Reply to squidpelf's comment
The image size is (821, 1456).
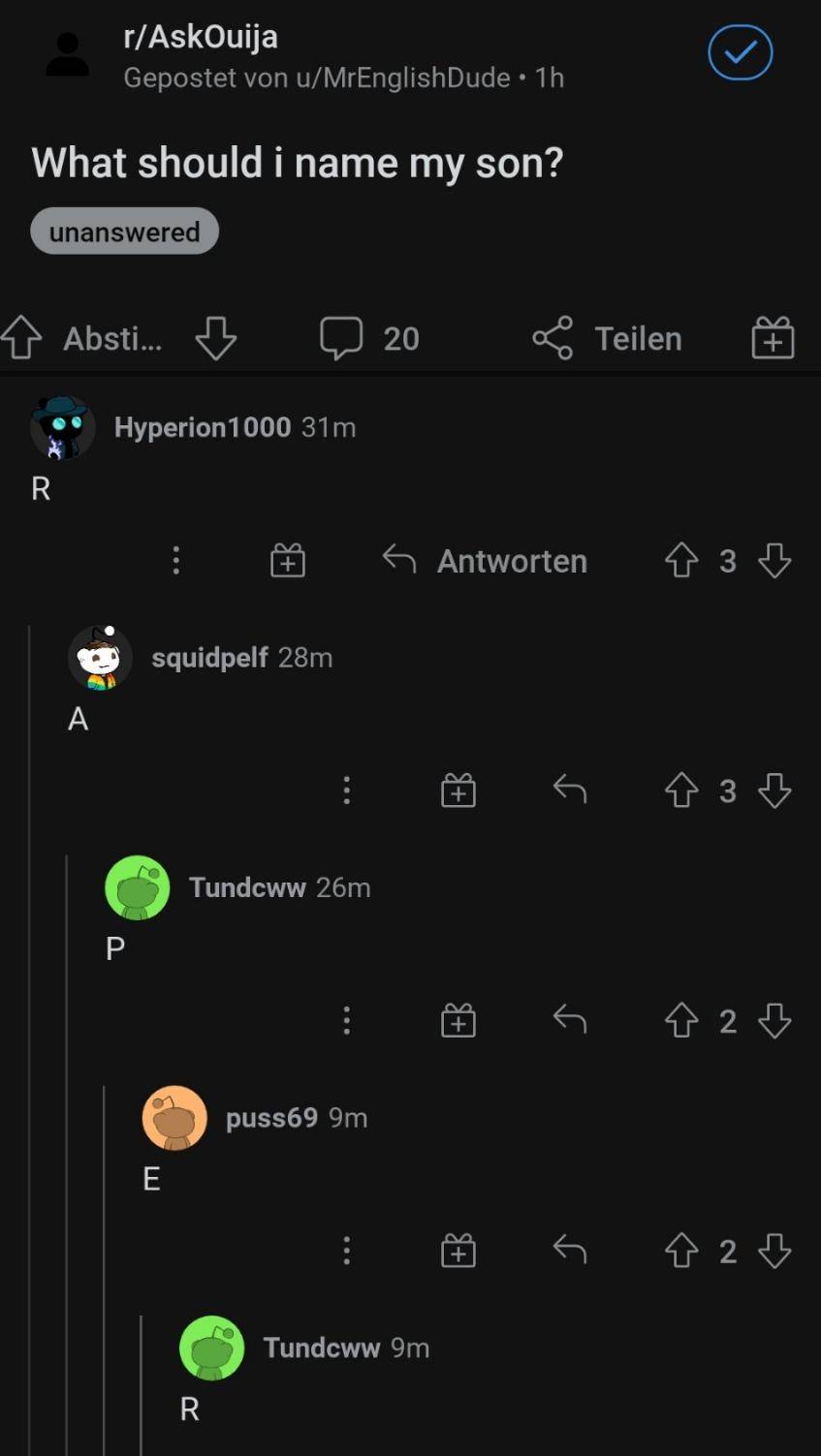point(570,790)
